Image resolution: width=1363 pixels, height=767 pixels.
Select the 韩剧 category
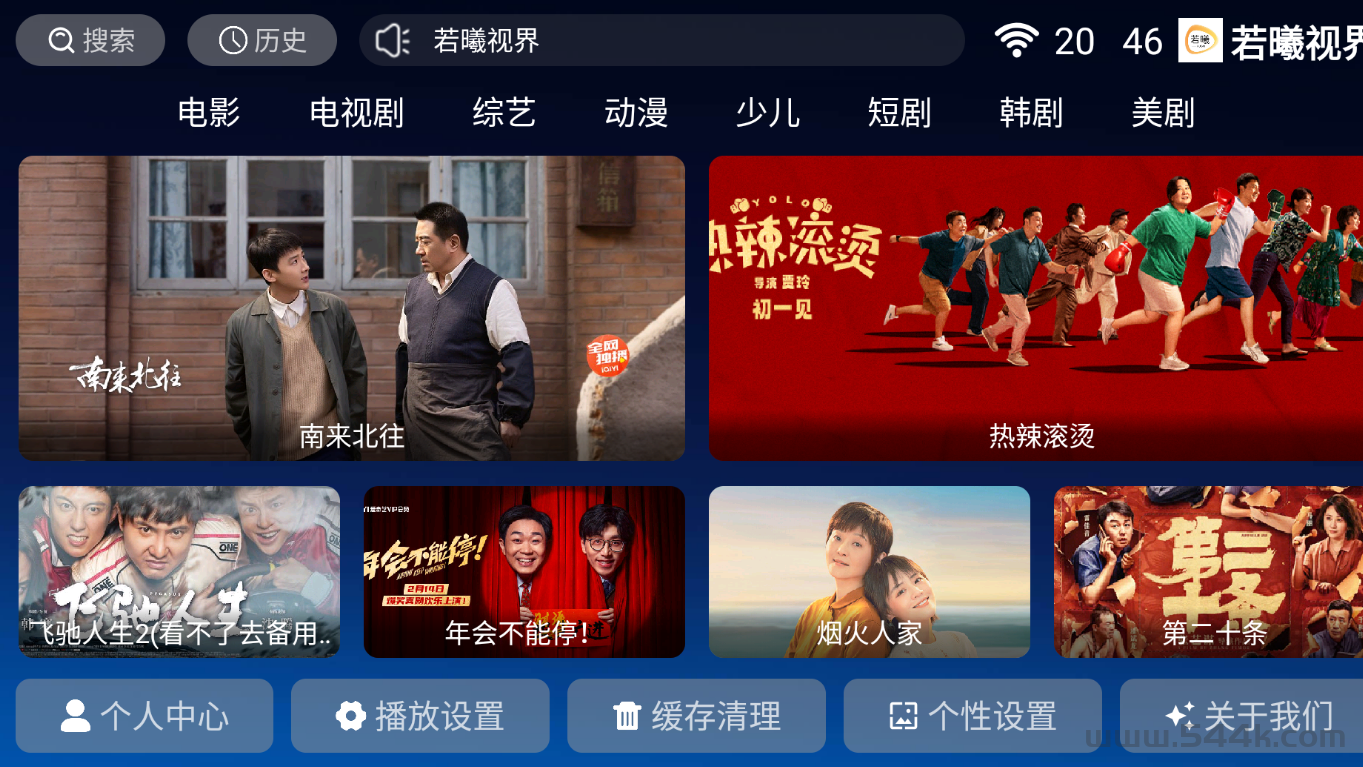click(1031, 112)
